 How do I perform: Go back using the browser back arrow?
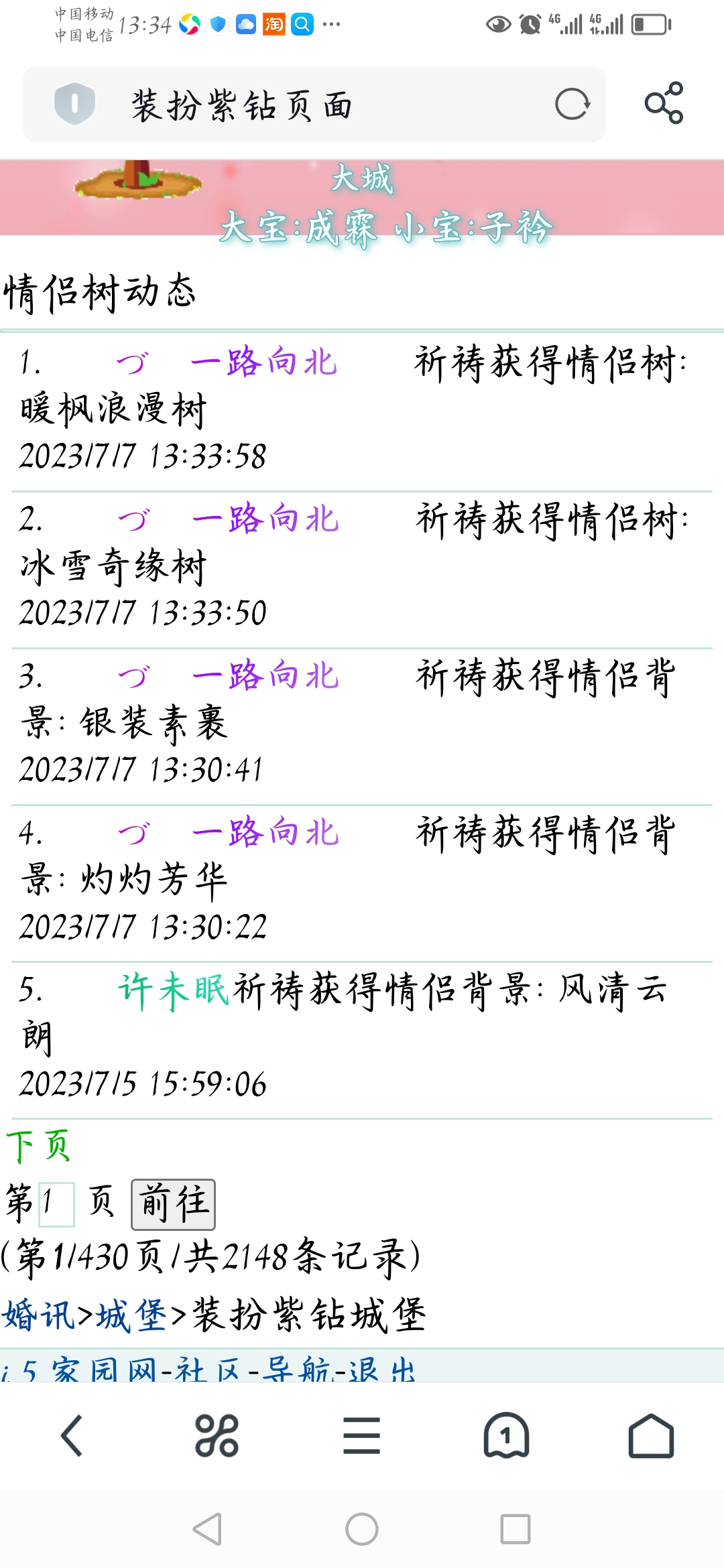click(72, 1435)
